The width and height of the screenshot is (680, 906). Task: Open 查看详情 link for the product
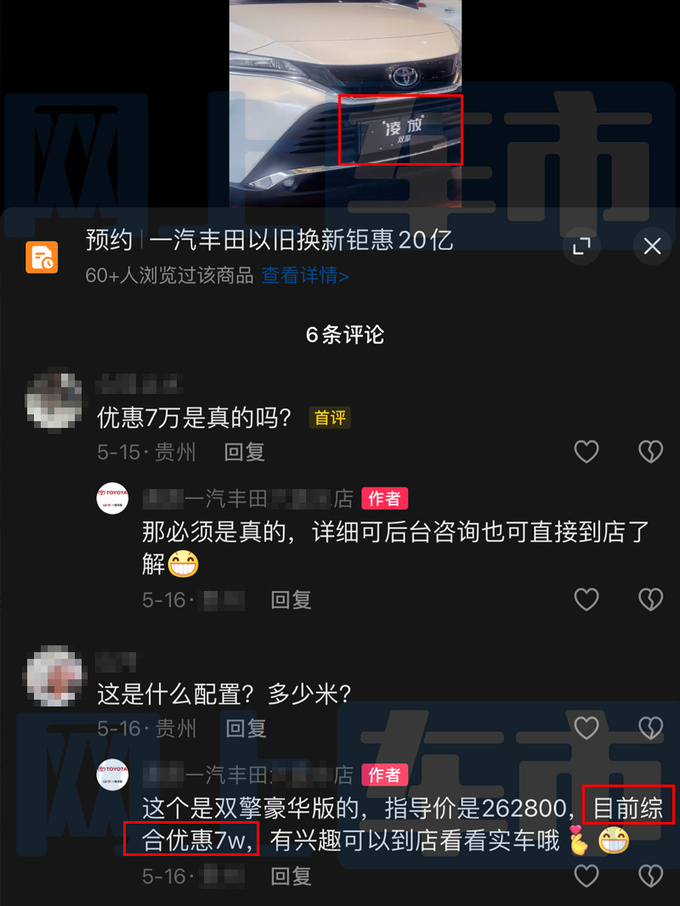(x=305, y=276)
